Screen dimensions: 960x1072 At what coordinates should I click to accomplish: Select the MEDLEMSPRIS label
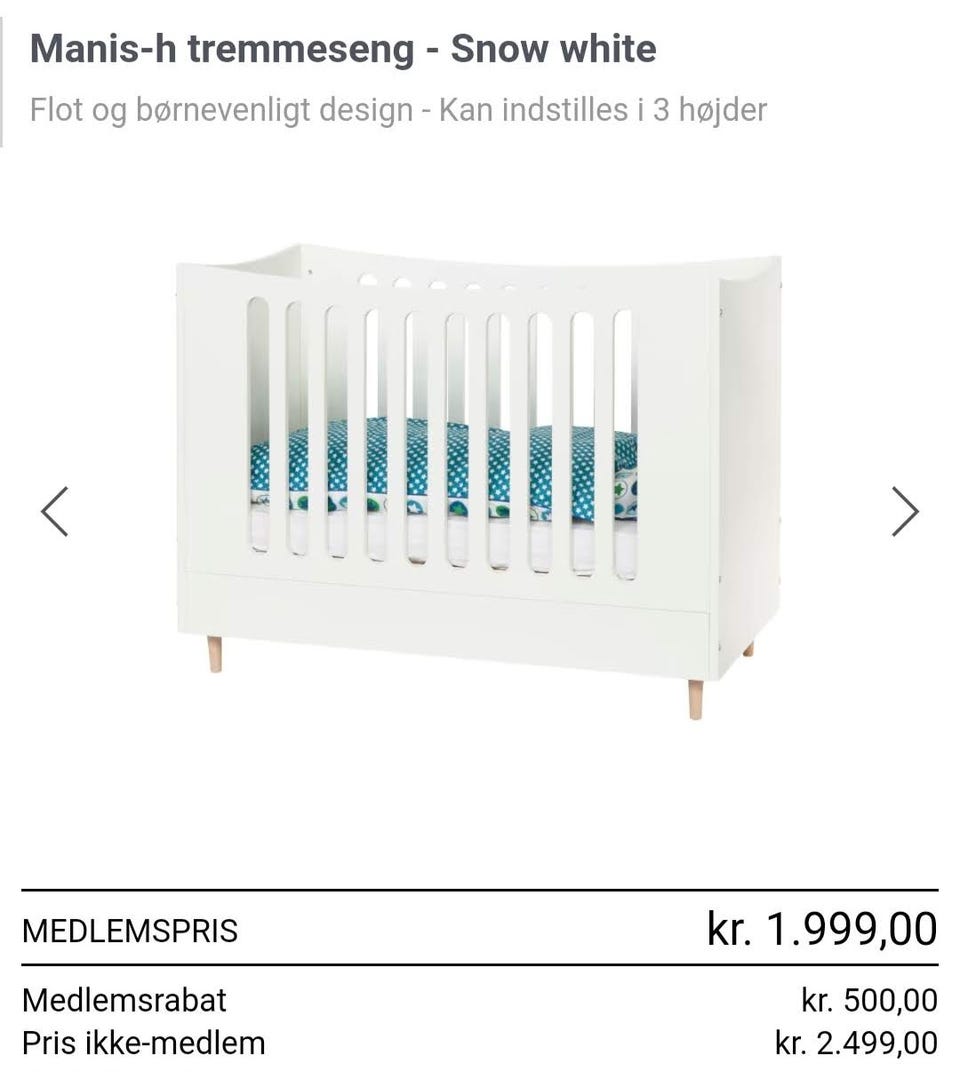(131, 931)
